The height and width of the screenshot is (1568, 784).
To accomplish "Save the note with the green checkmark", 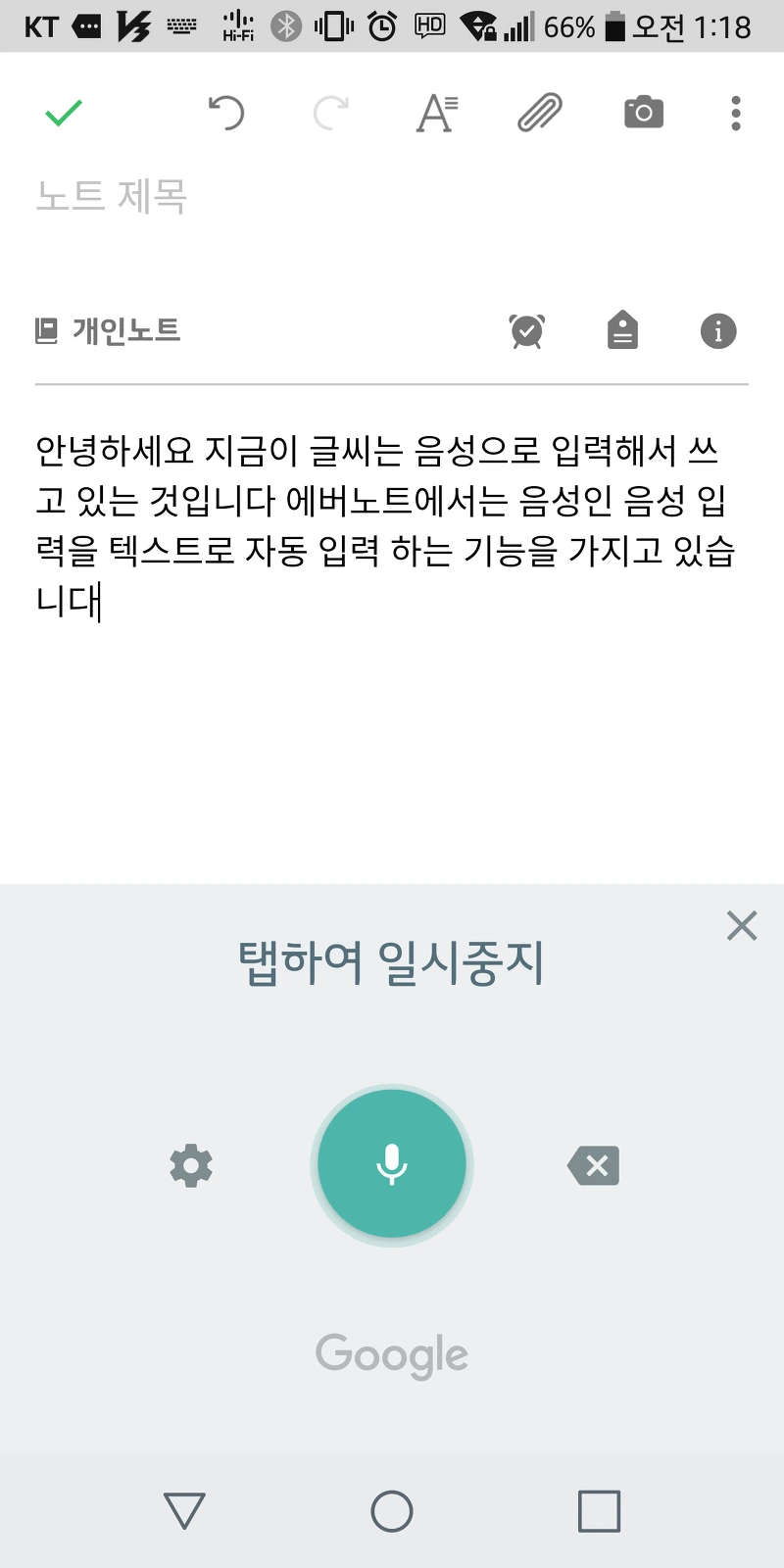I will coord(63,113).
